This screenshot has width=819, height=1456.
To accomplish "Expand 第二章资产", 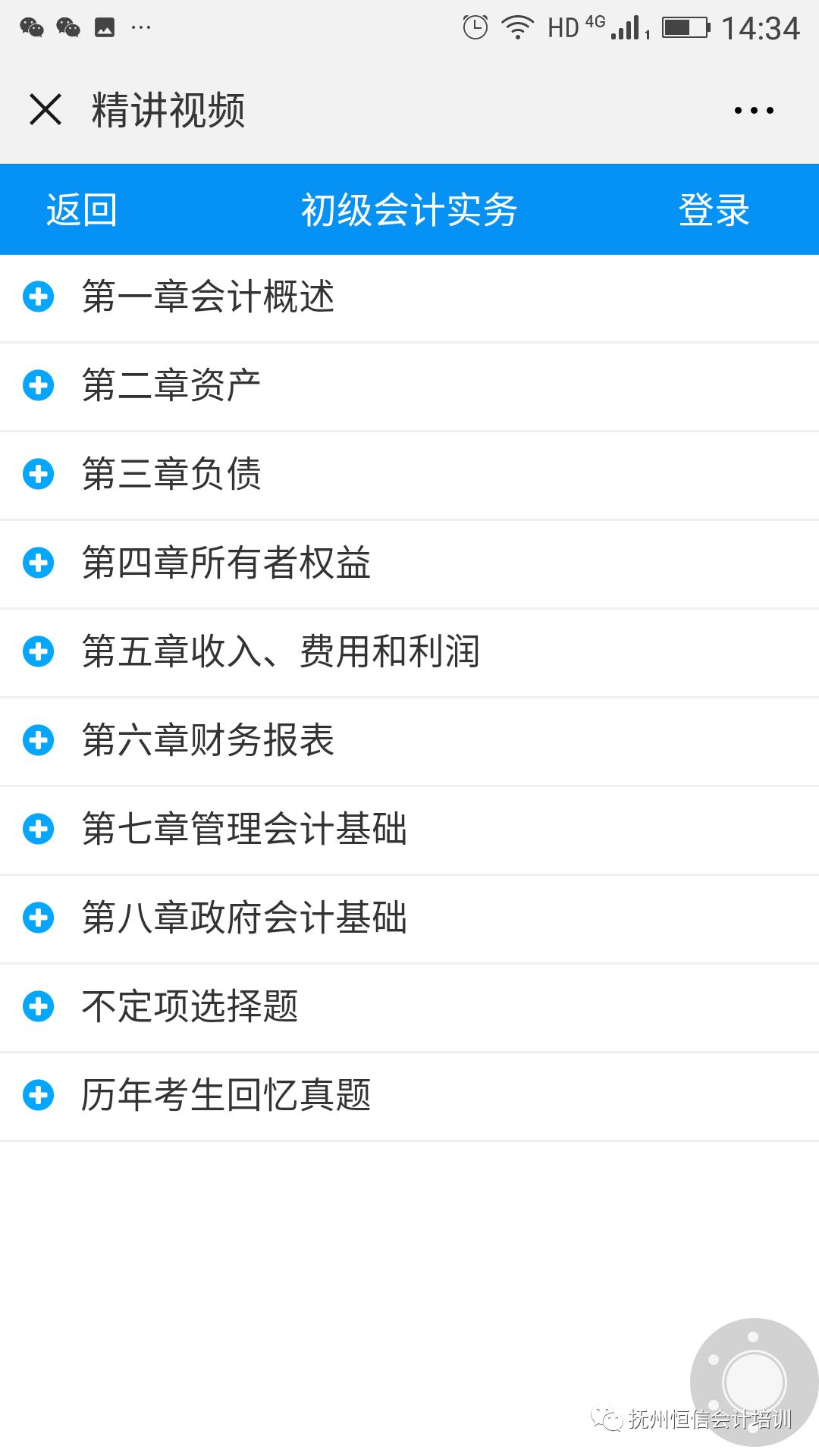I will 409,386.
